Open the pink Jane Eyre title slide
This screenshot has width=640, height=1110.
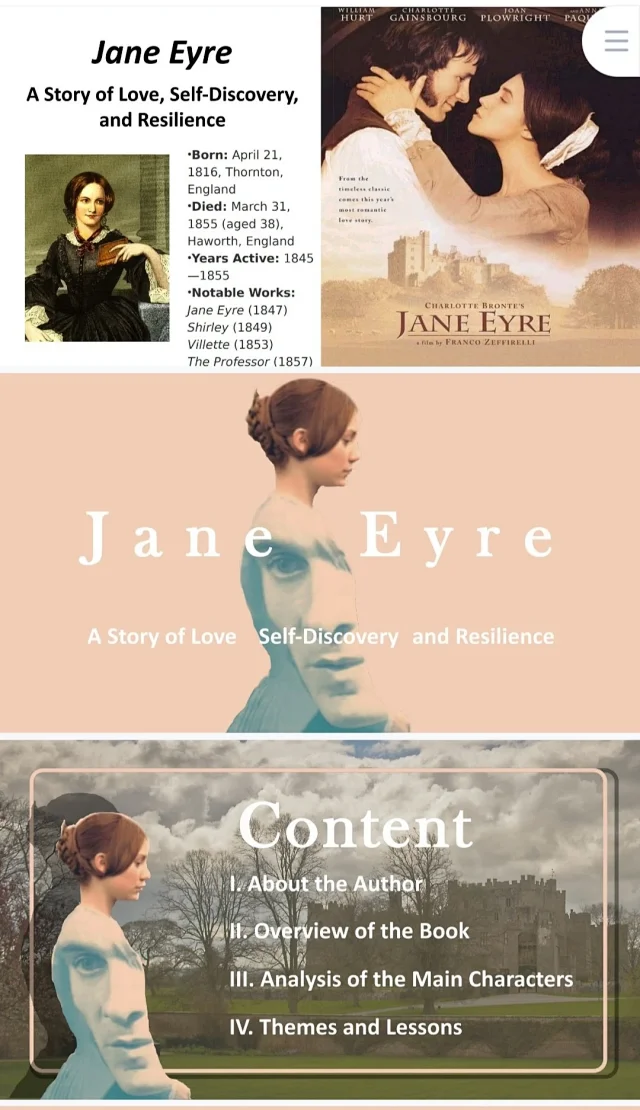(x=320, y=552)
